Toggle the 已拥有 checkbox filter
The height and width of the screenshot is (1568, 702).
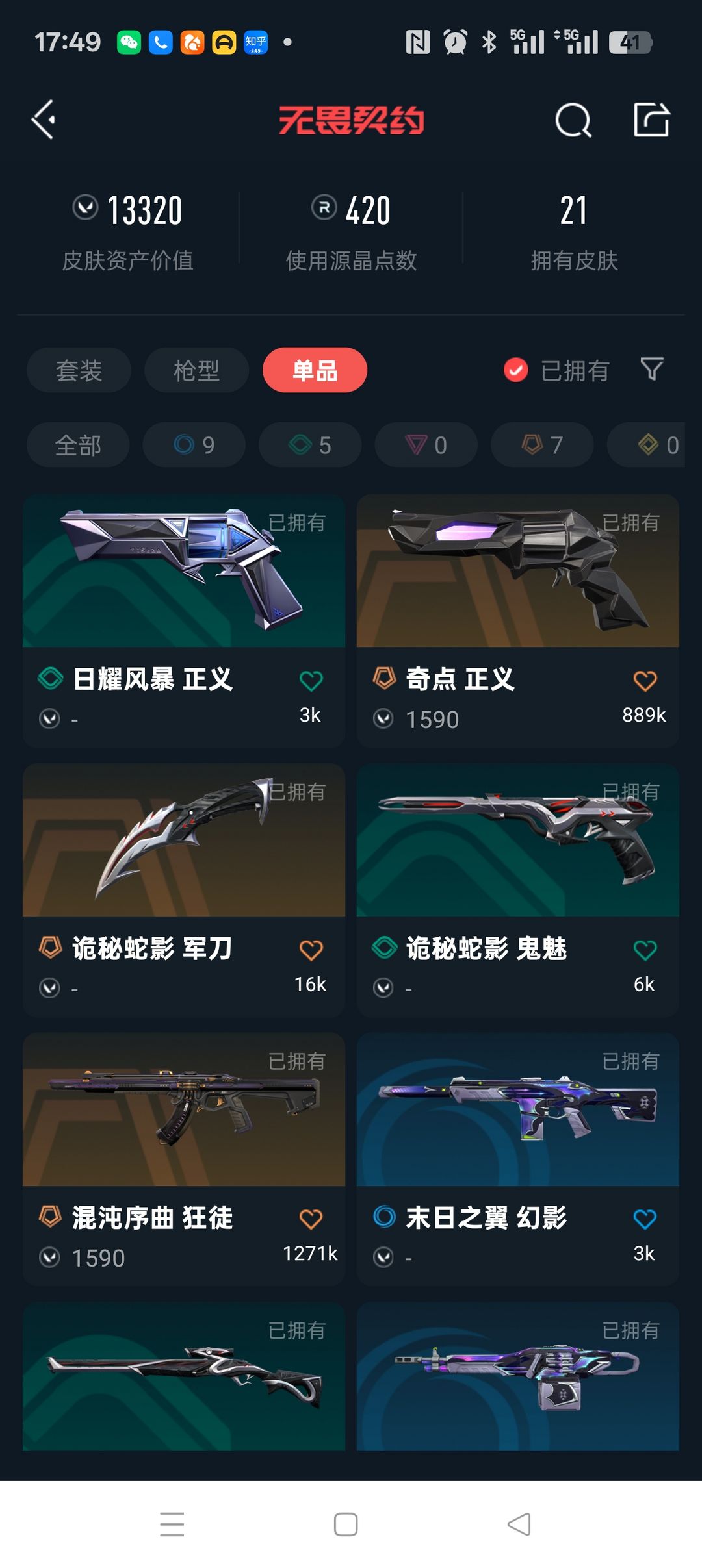556,370
